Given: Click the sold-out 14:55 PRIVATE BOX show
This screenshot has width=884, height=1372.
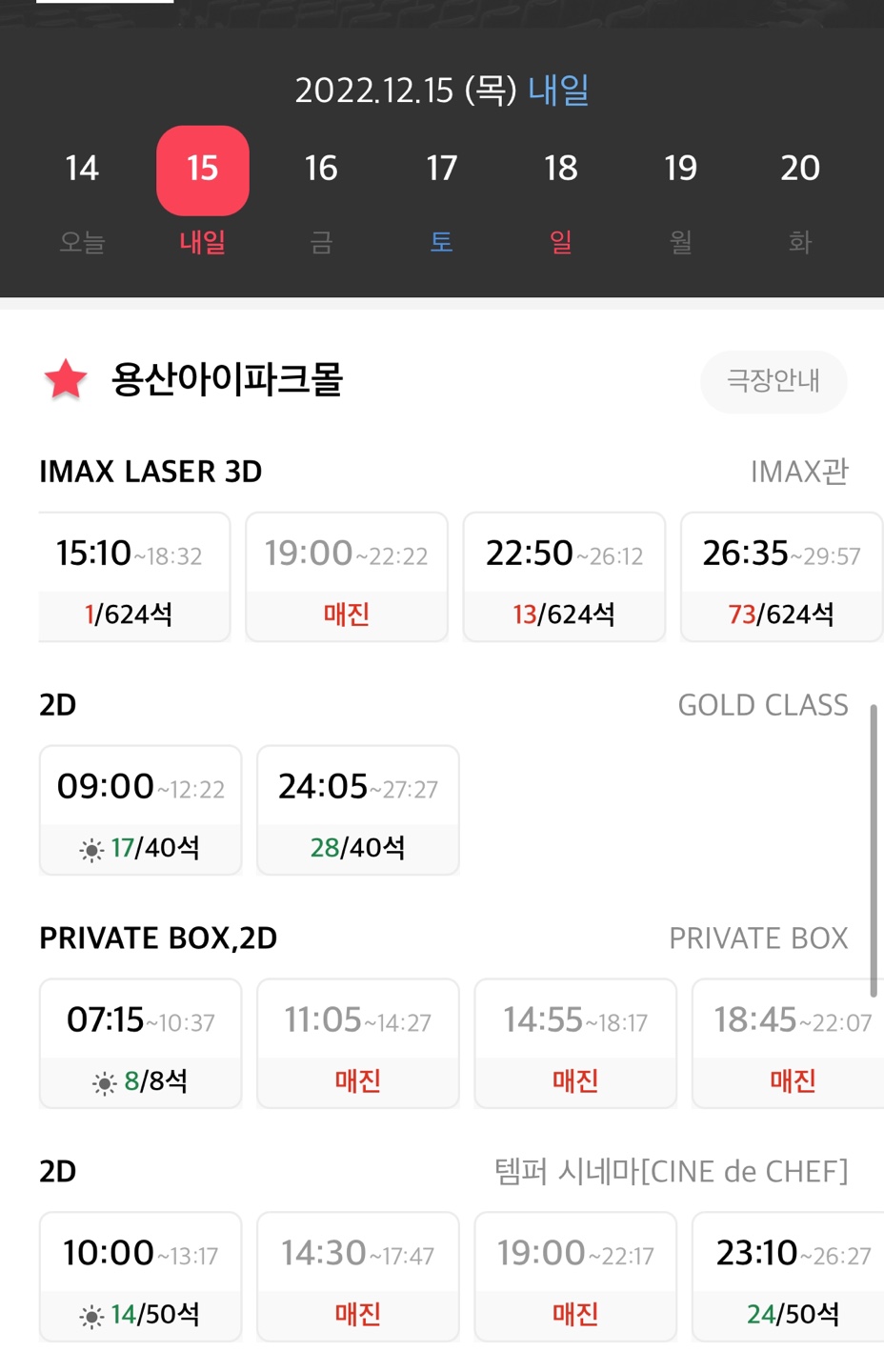Looking at the screenshot, I should coord(575,1043).
